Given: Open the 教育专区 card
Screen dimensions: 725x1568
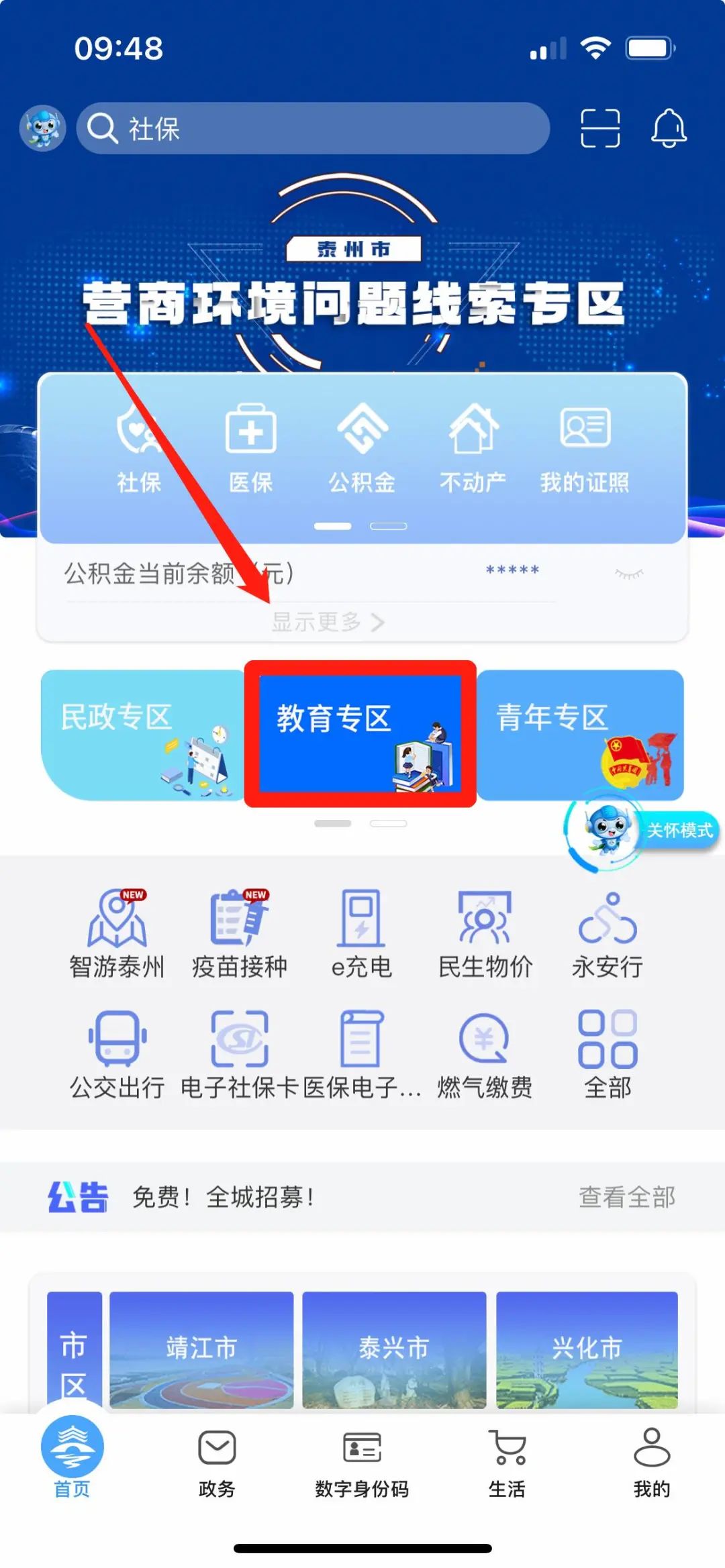Looking at the screenshot, I should click(360, 734).
